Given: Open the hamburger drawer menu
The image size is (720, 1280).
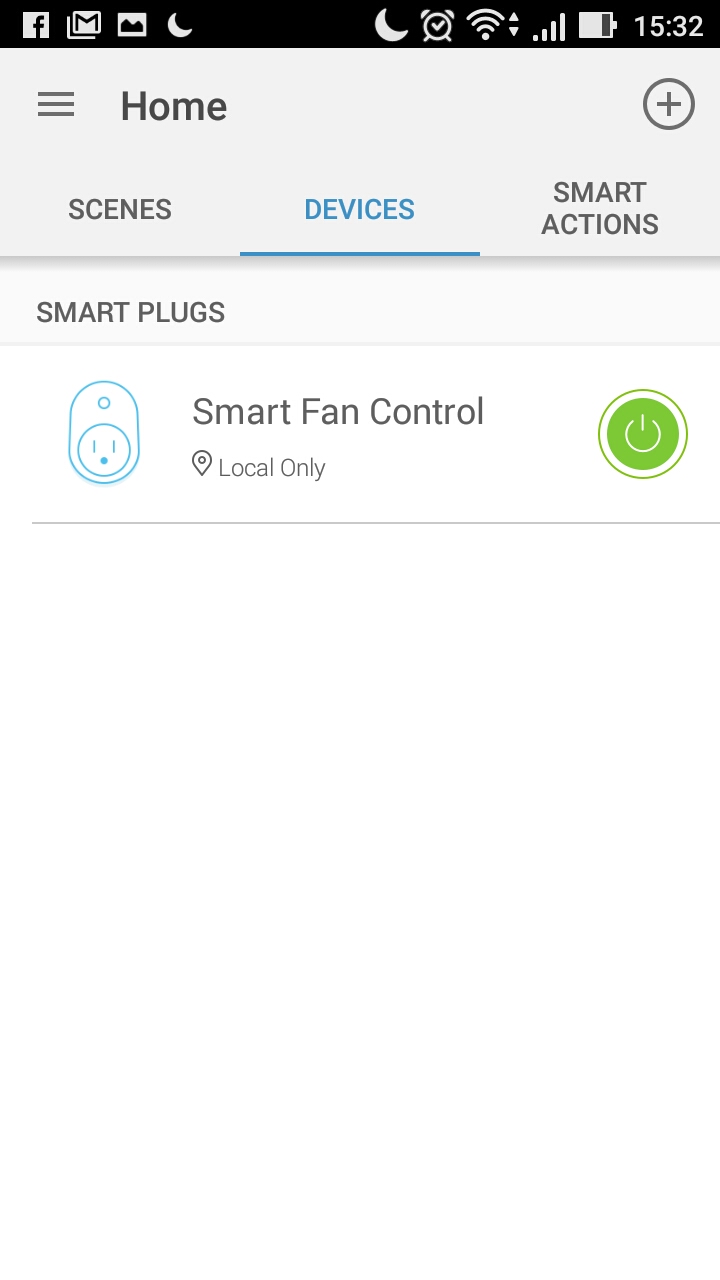Looking at the screenshot, I should tap(56, 105).
